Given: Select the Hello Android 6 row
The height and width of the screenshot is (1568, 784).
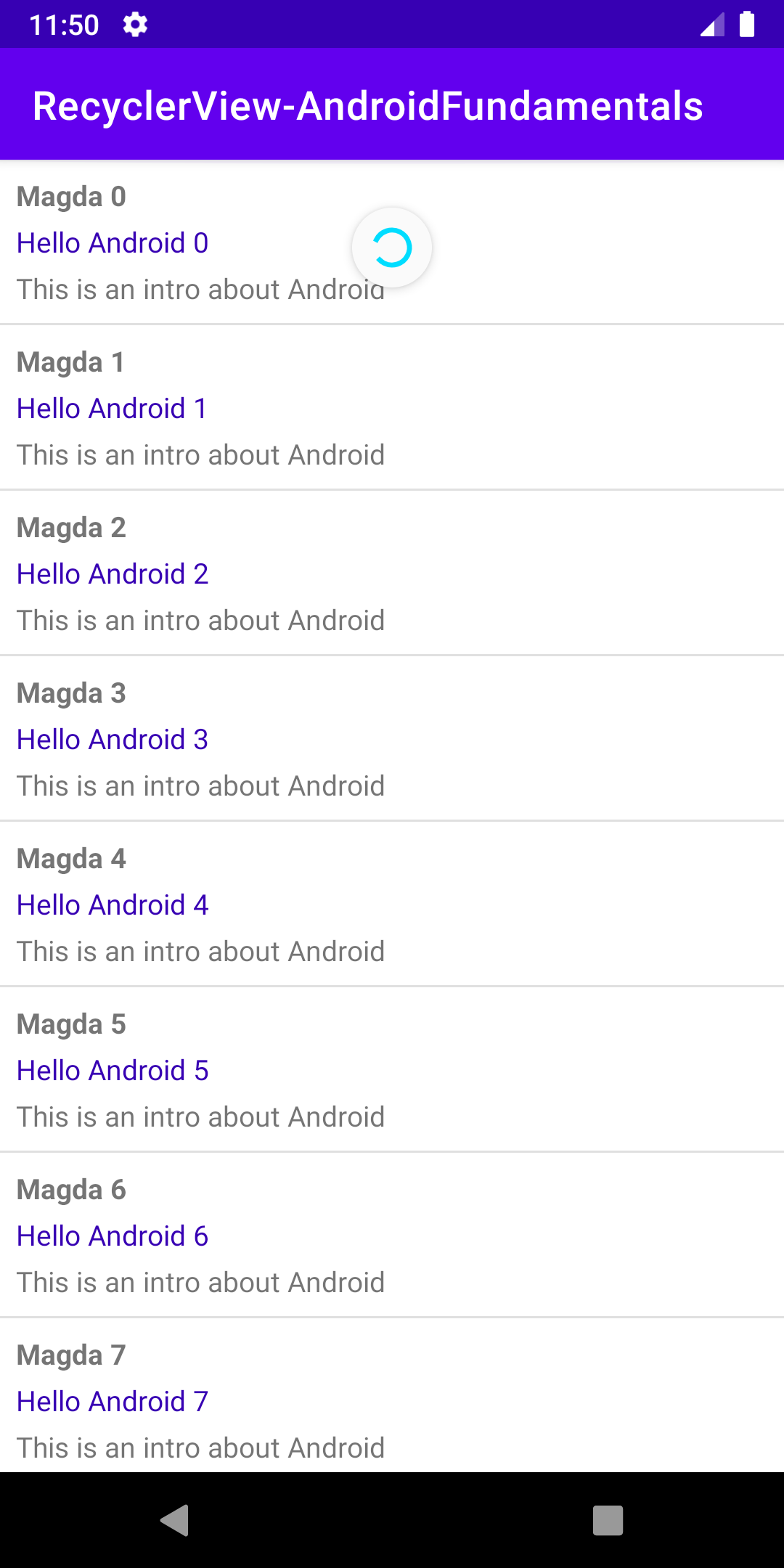Looking at the screenshot, I should tap(392, 1236).
